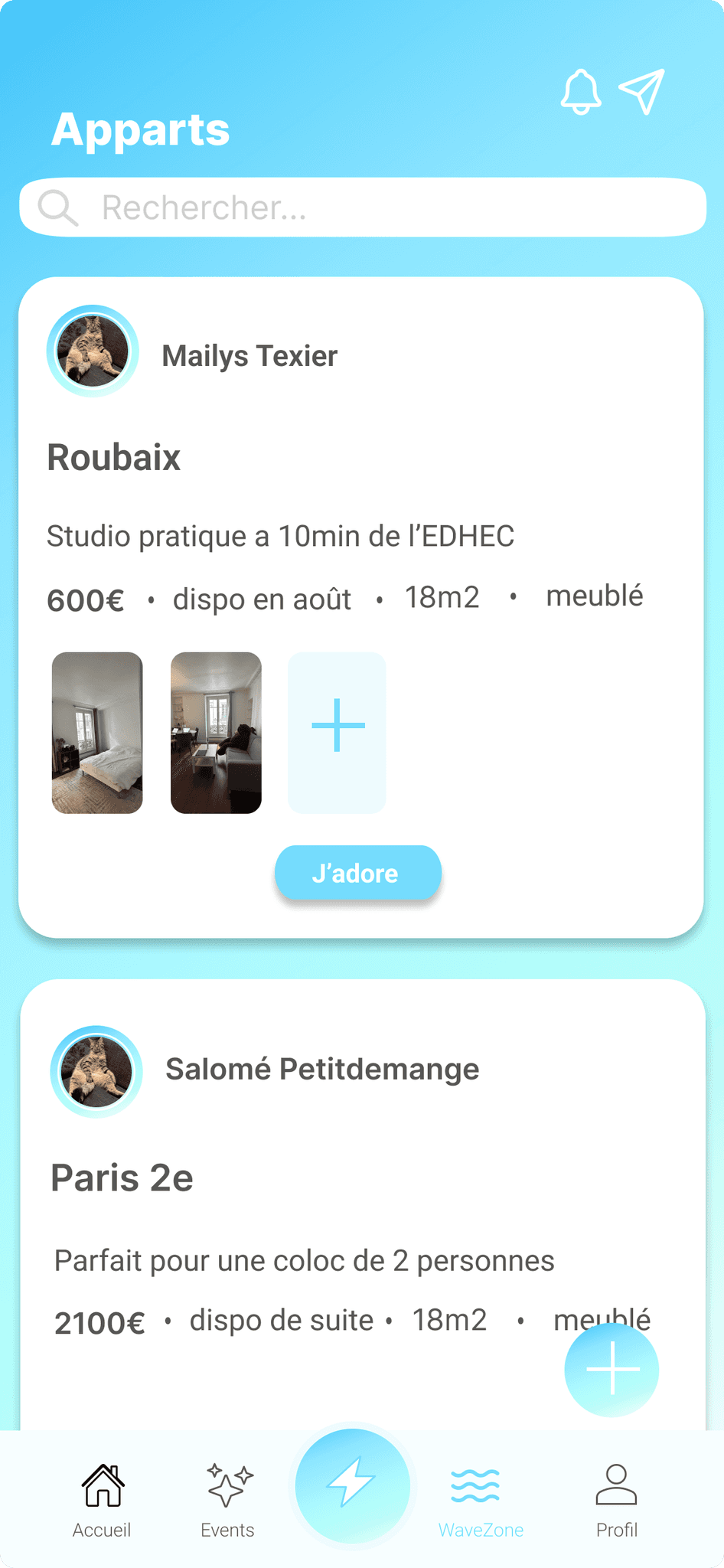Open Mailys Texier's profile picture
Viewport: 724px width, 1568px height.
[93, 351]
